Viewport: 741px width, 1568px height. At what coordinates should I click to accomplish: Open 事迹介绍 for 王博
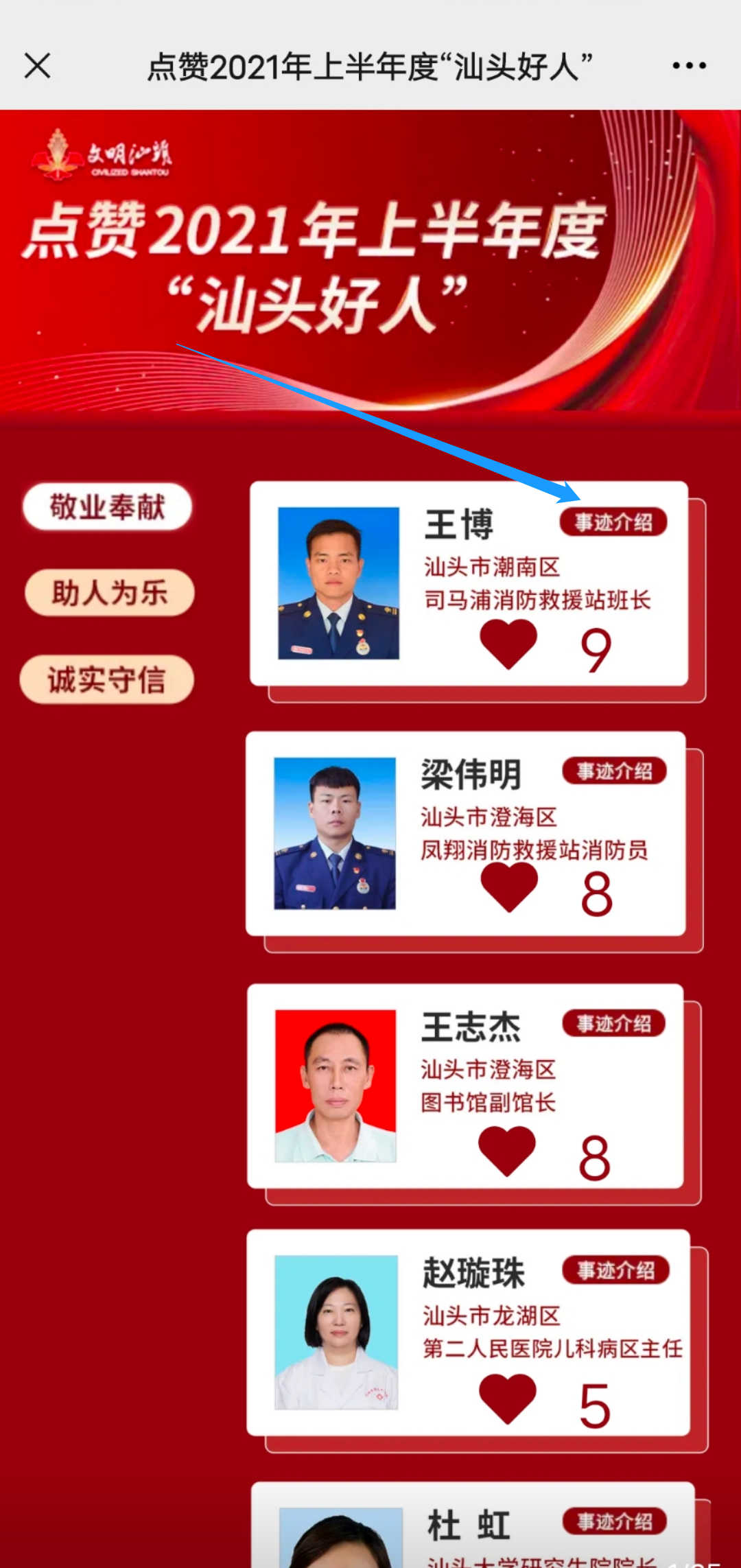pos(613,522)
